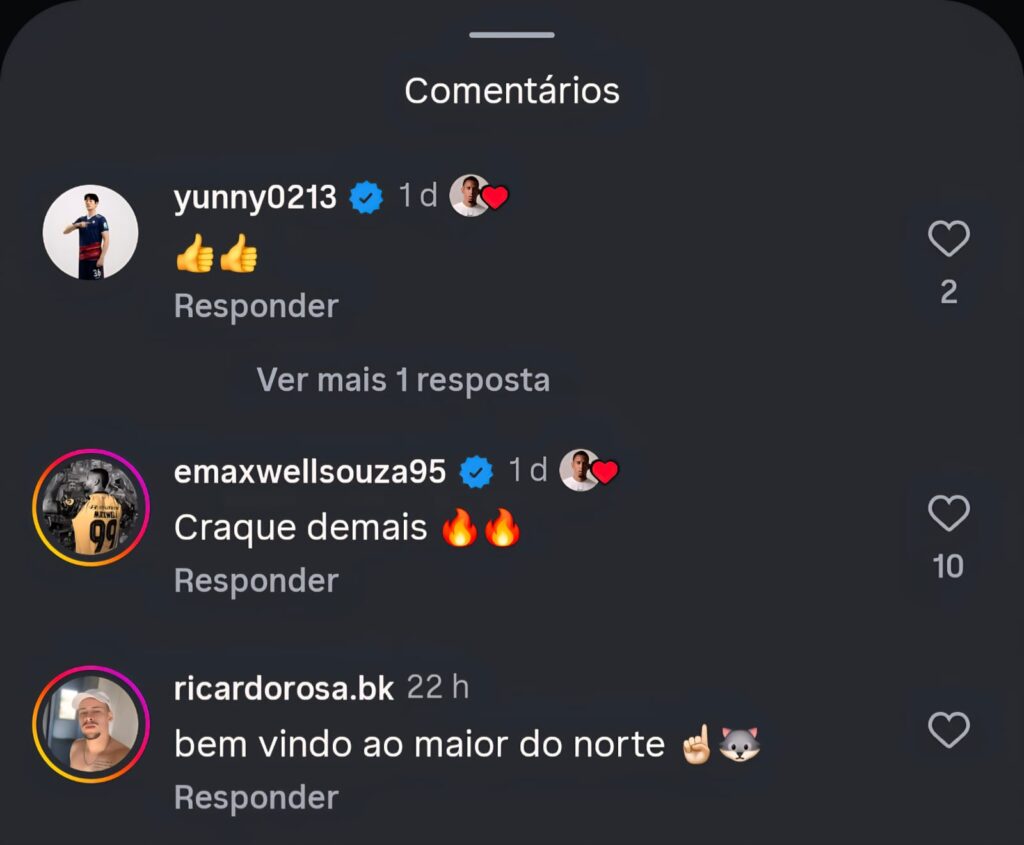Viewport: 1024px width, 845px height.
Task: Like emaxwellsouza95's comment
Action: 948,514
